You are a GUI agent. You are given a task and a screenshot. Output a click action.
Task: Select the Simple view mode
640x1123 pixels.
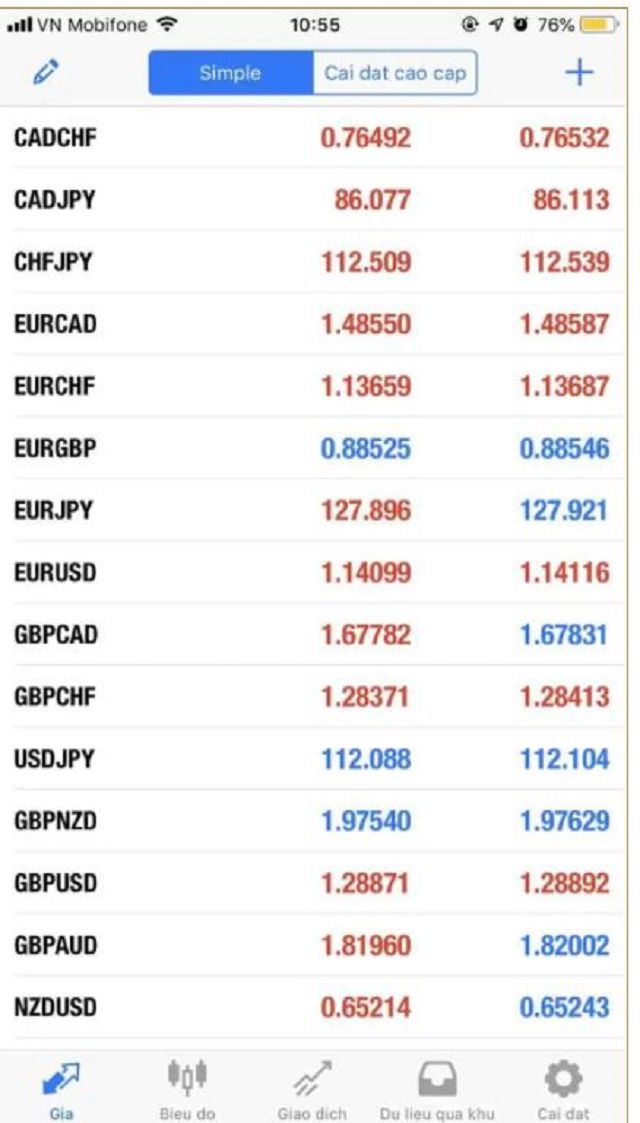point(231,72)
